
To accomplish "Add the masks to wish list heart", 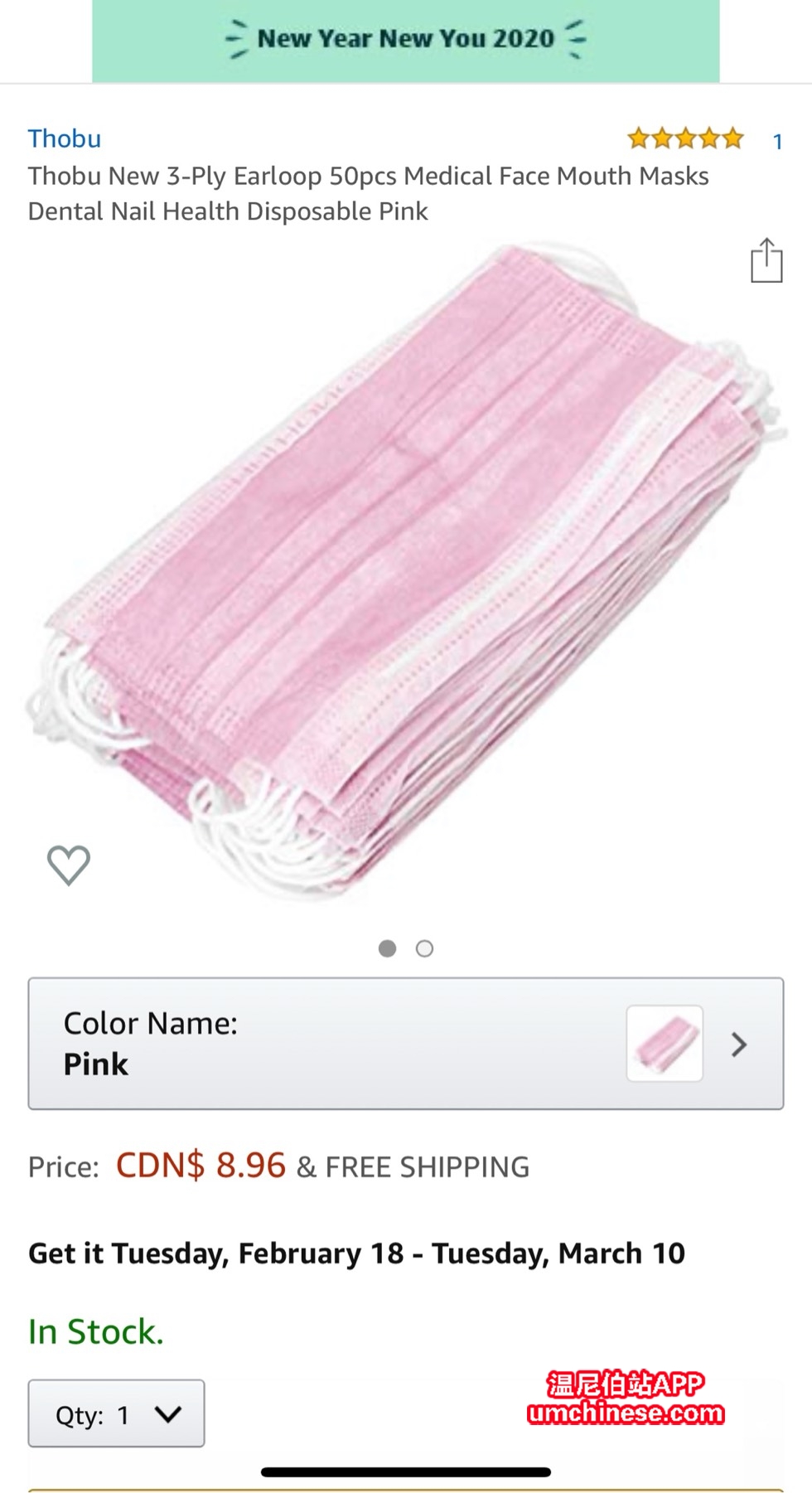I will 69,865.
